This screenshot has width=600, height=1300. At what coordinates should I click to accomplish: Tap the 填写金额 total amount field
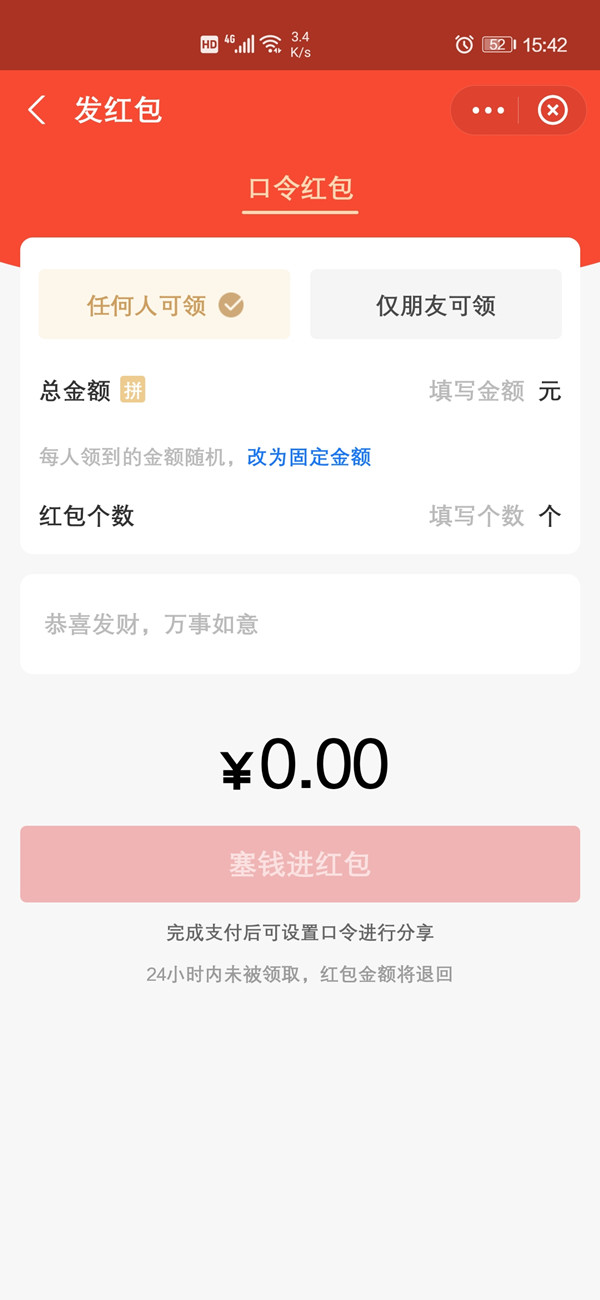[x=476, y=391]
